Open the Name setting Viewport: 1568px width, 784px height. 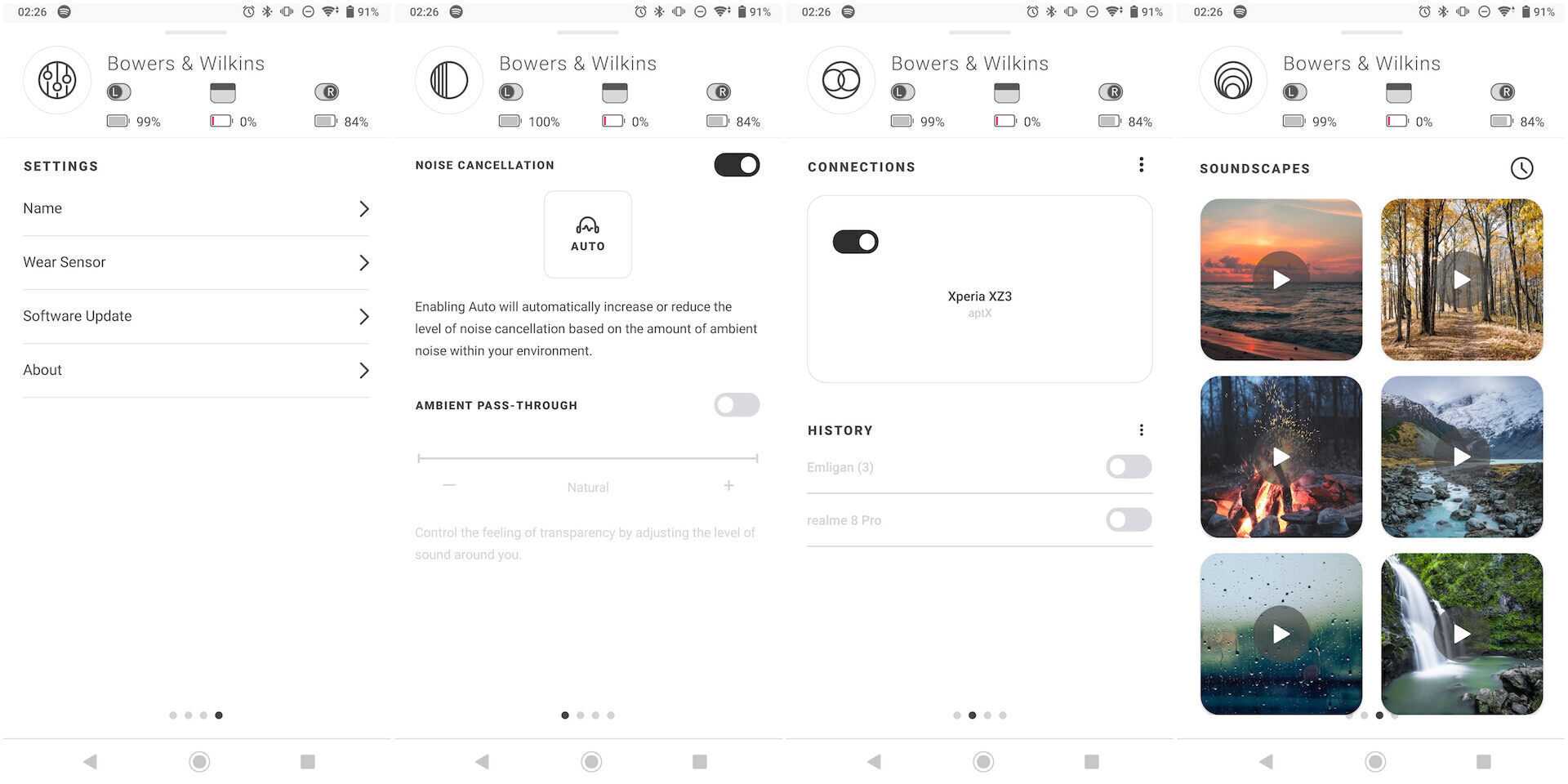point(196,209)
